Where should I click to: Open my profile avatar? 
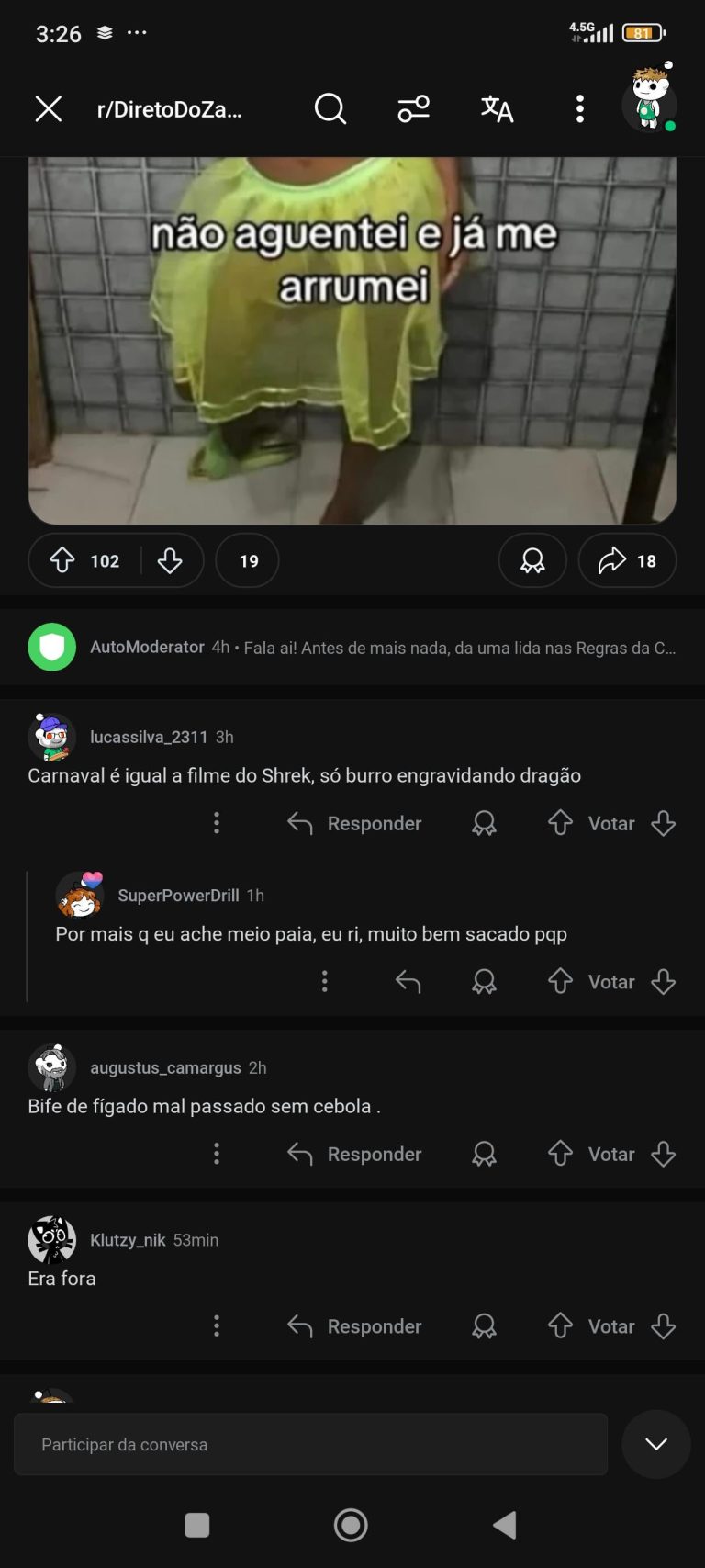650,101
